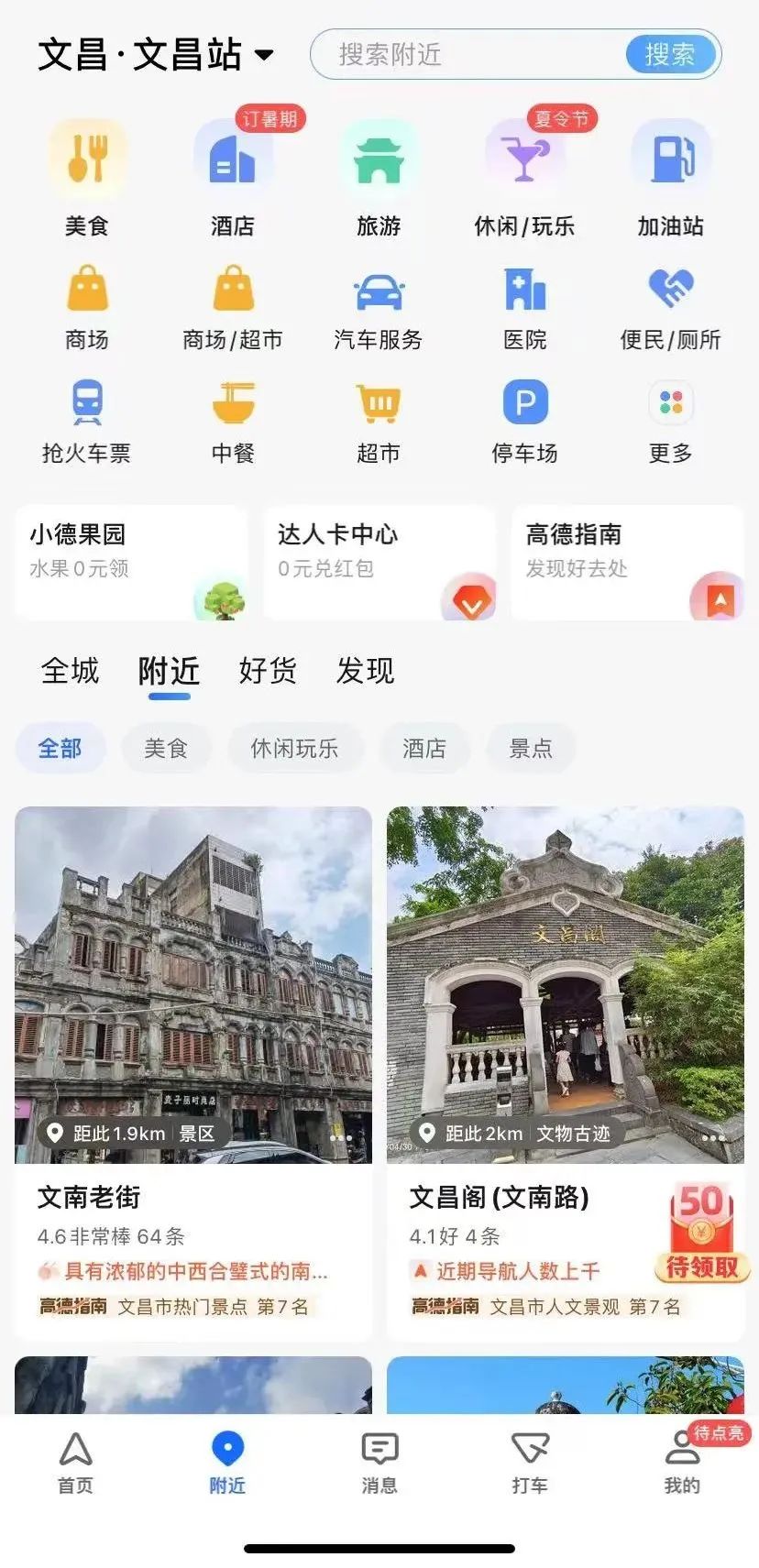Hit the blue 搜索 button
Screen dimensions: 759x1568
click(670, 55)
